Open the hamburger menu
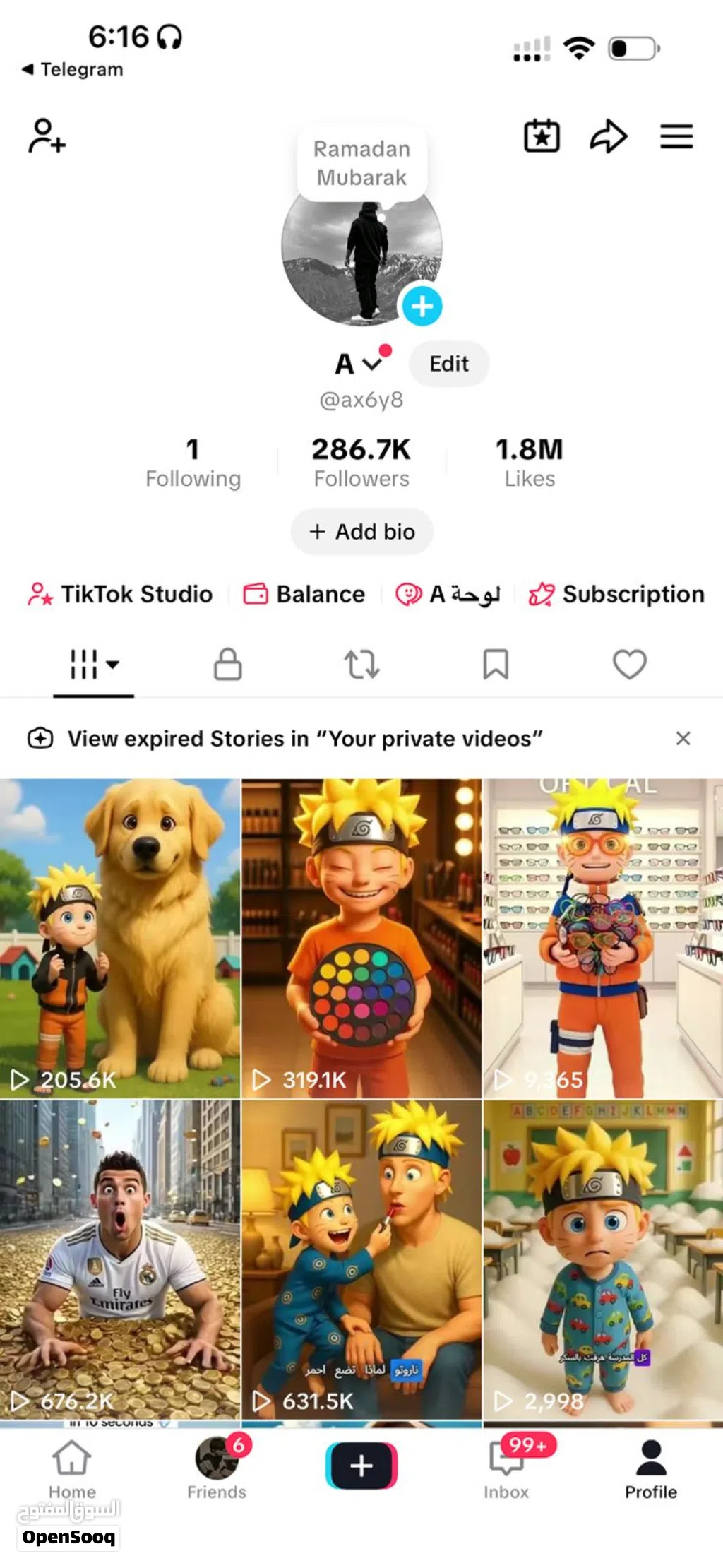The height and width of the screenshot is (1568, 723). point(676,136)
